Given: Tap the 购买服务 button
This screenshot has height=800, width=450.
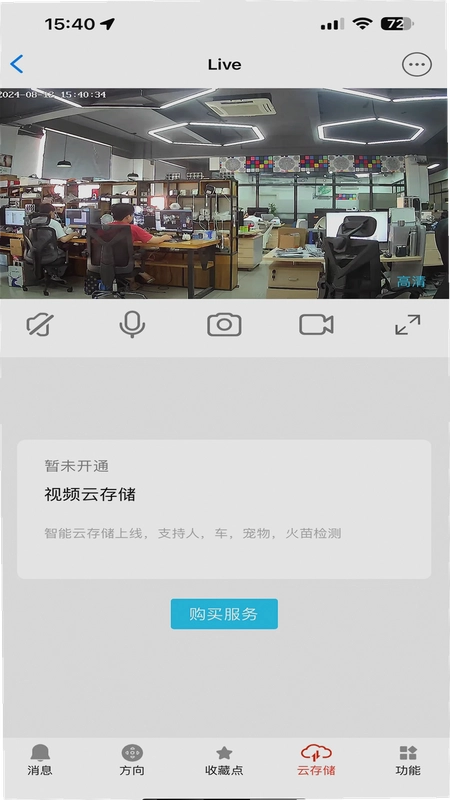Looking at the screenshot, I should [224, 614].
